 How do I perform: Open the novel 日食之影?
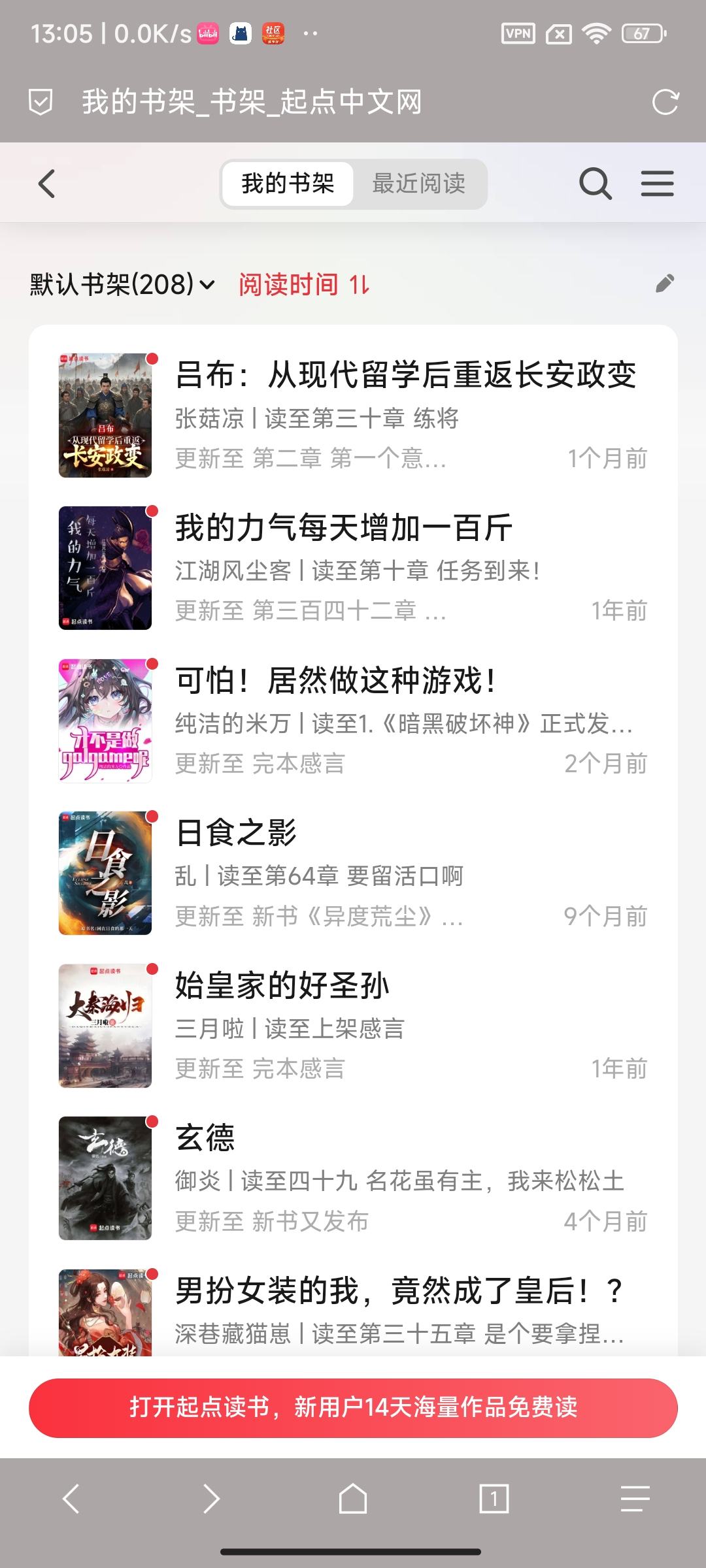click(x=237, y=833)
